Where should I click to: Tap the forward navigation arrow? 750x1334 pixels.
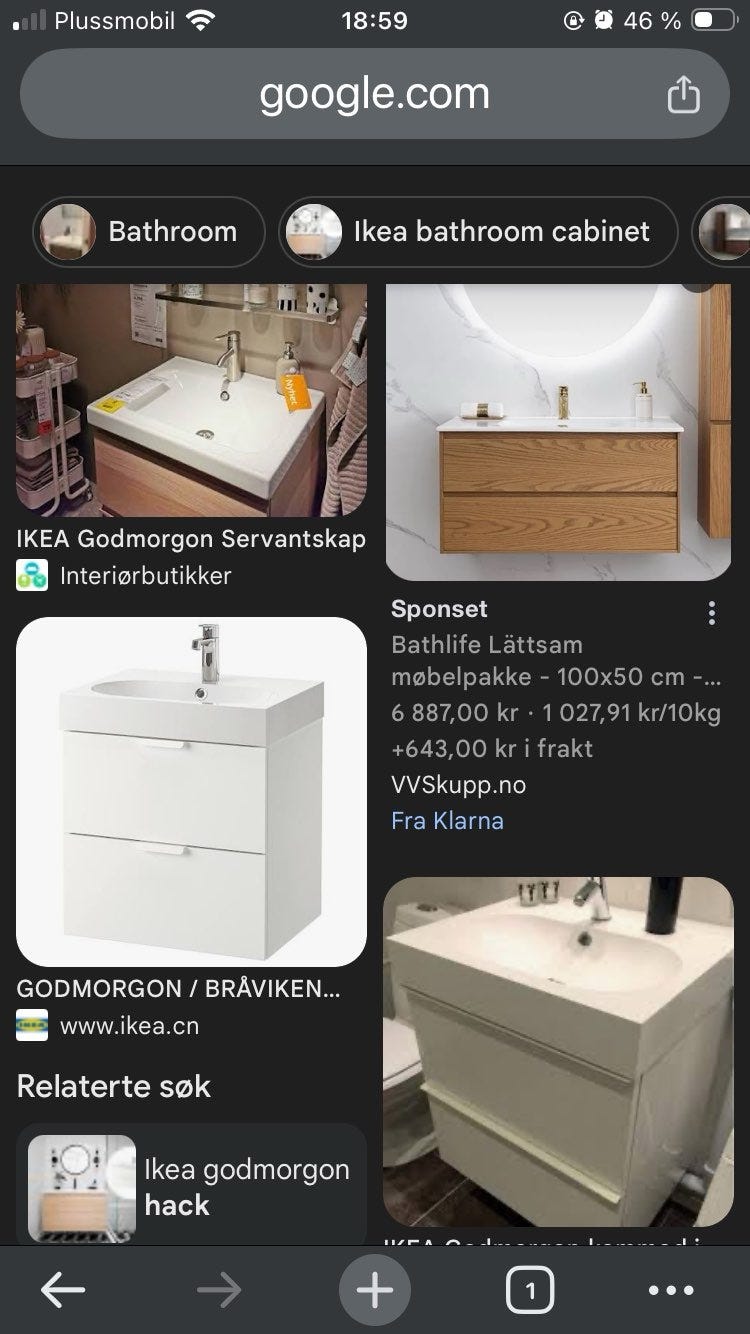(218, 1289)
